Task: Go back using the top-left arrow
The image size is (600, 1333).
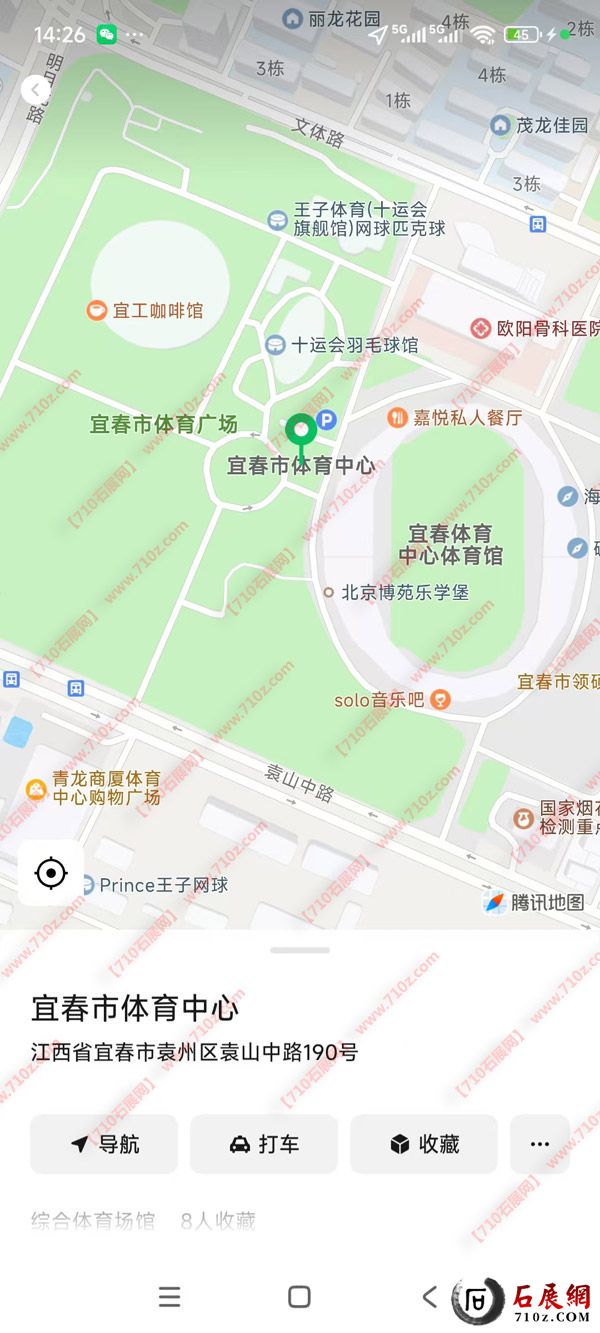Action: (x=36, y=90)
